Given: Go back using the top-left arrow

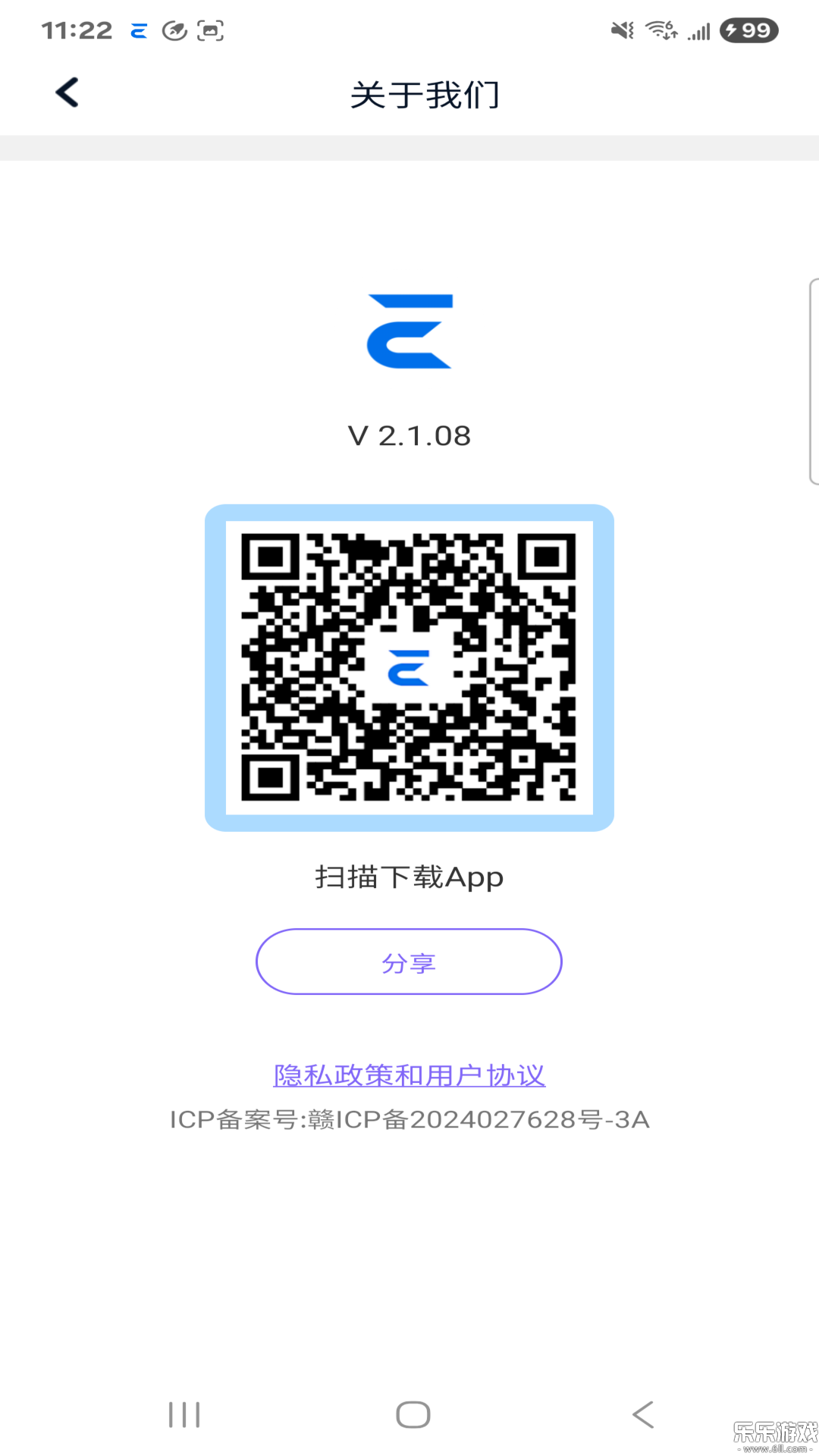Looking at the screenshot, I should coord(67,93).
